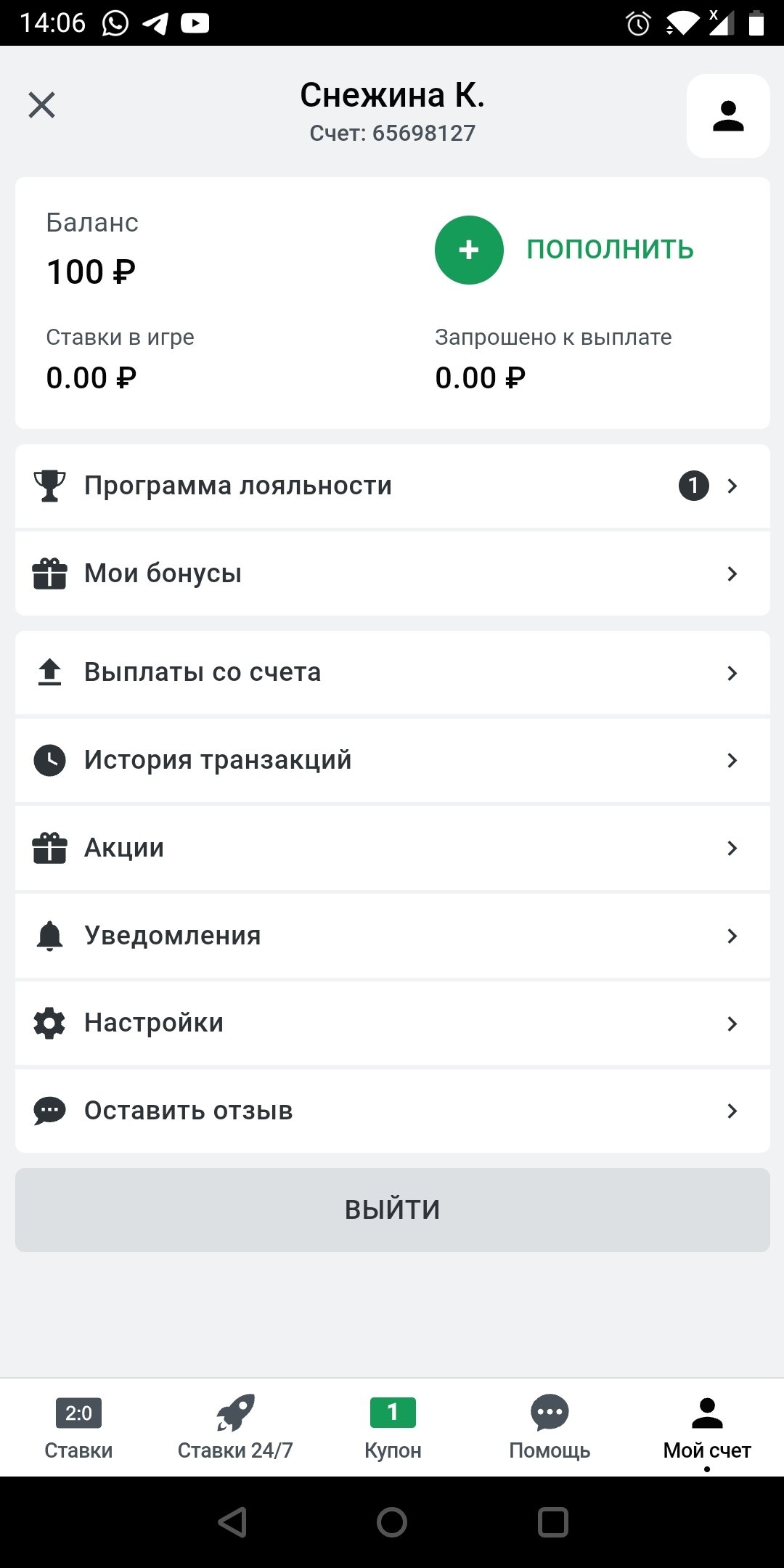Screen dimensions: 784x1568
Task: Select the Мой счет tab
Action: pyautogui.click(x=707, y=1427)
